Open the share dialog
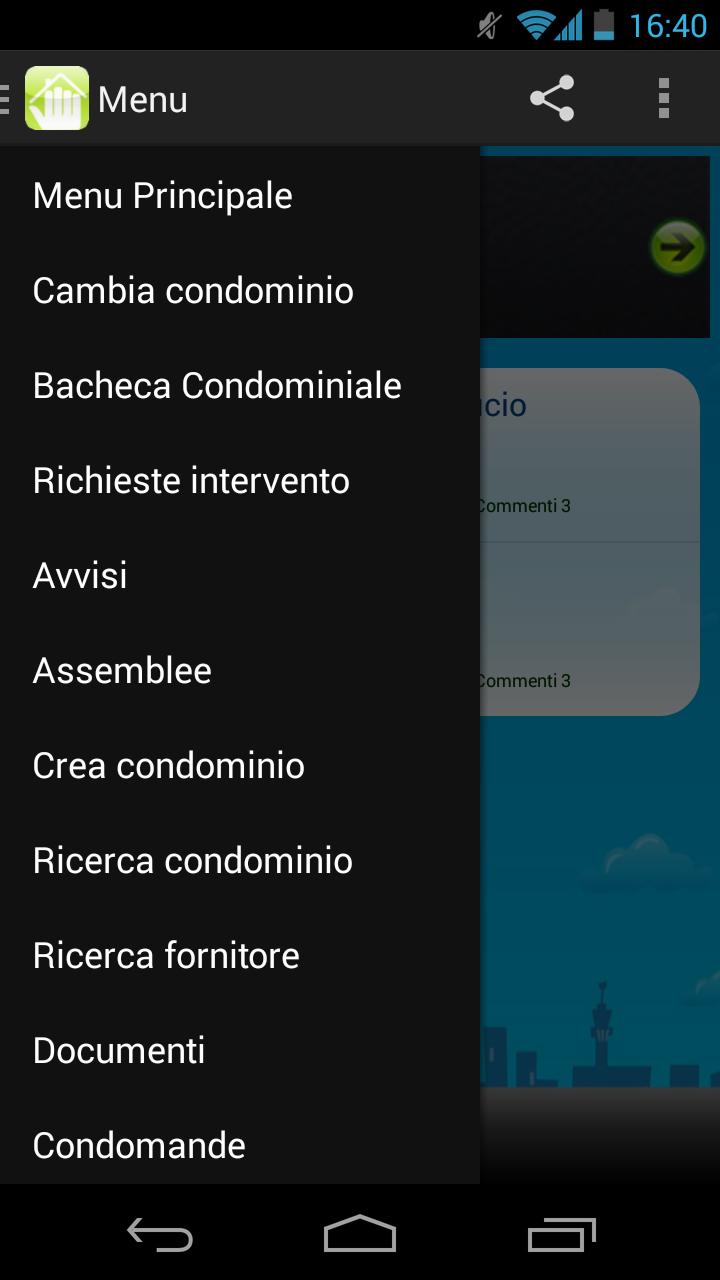This screenshot has width=720, height=1280. click(553, 98)
